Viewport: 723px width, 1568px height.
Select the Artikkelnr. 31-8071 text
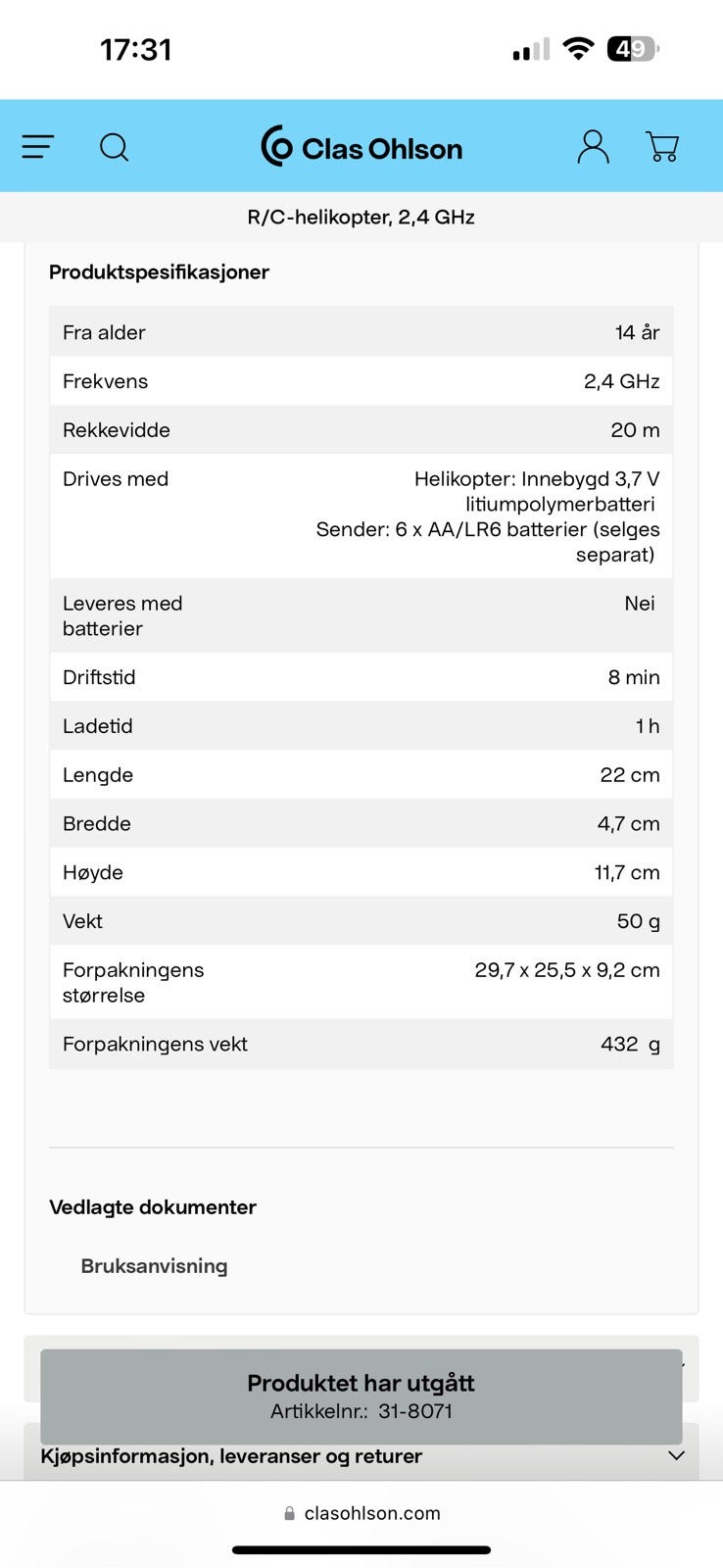point(361,1411)
